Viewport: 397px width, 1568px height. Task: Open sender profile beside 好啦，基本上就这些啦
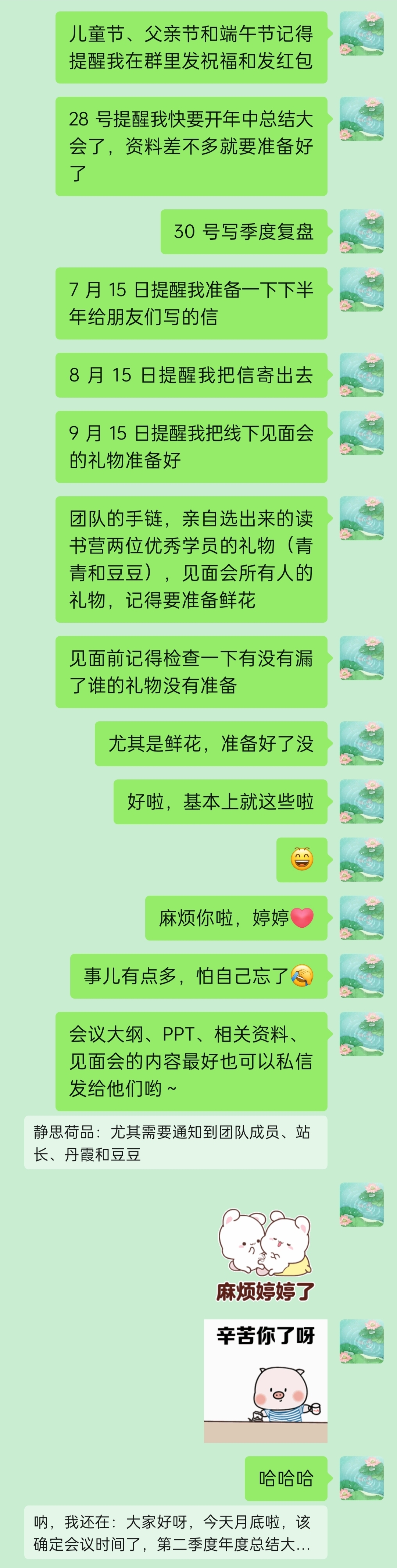[361, 801]
